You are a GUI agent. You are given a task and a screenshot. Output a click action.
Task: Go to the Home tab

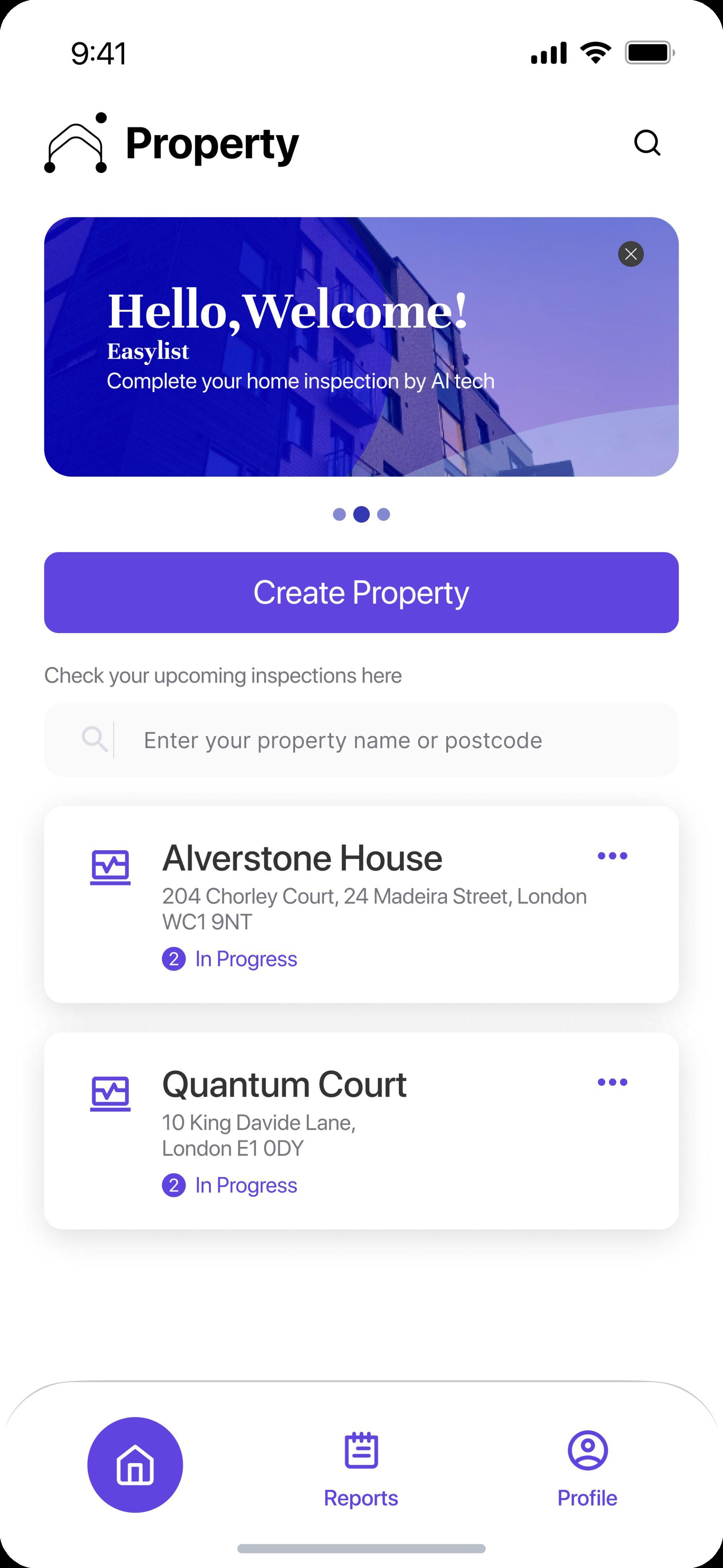pos(135,1465)
